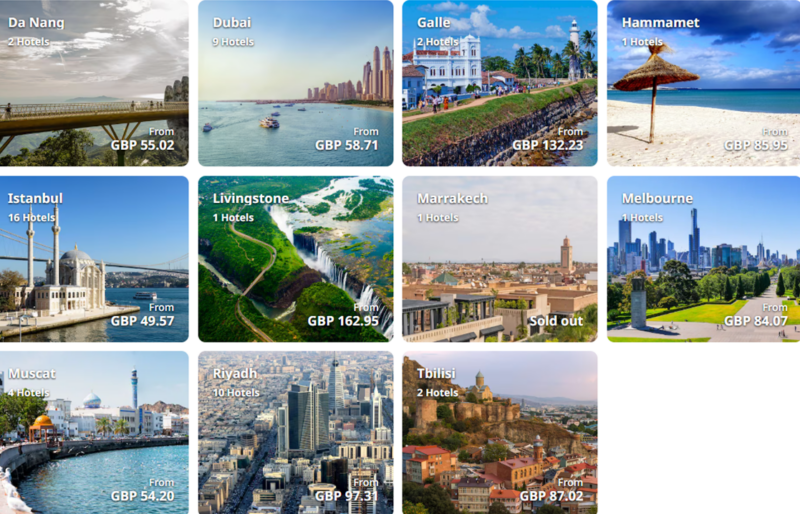Choose the Melbourne destination card
This screenshot has width=800, height=514.
[703, 259]
